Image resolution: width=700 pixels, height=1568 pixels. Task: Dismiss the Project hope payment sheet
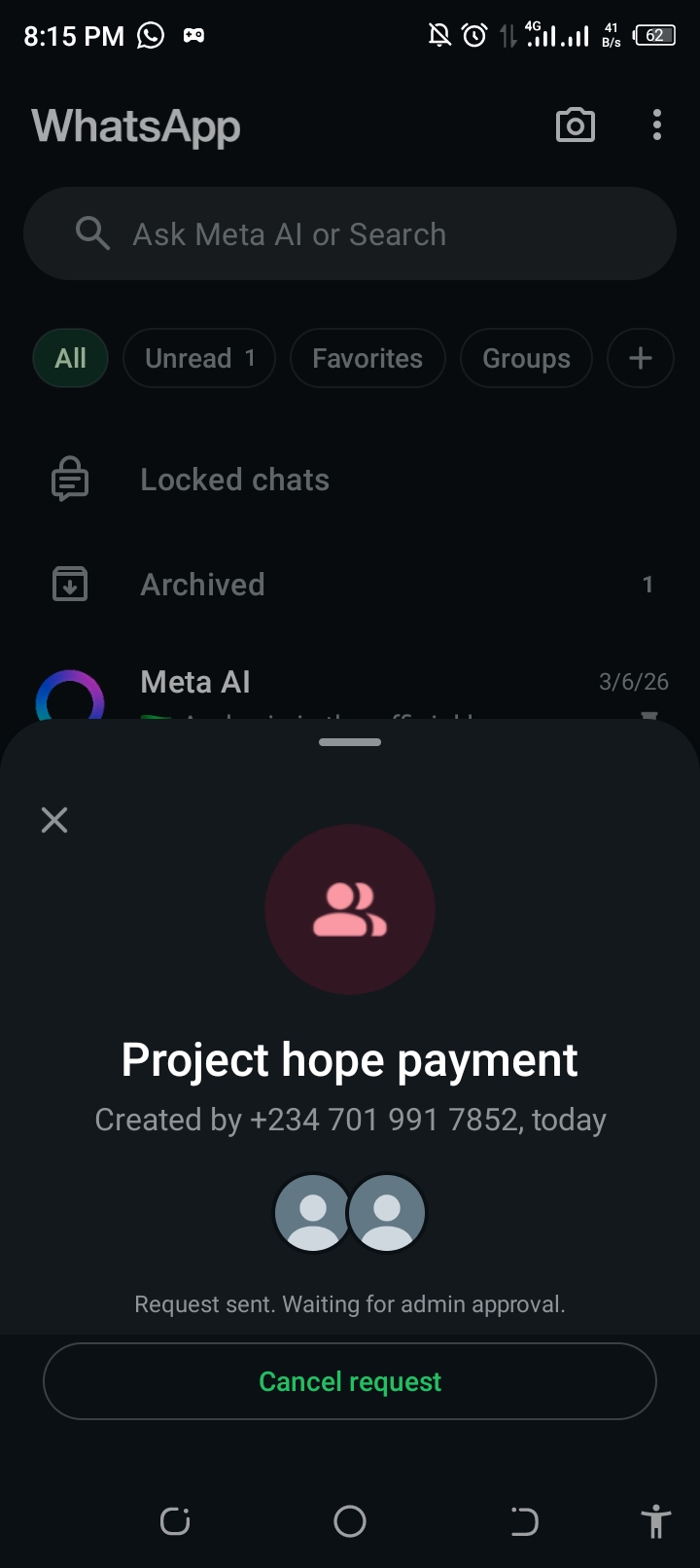[x=54, y=820]
